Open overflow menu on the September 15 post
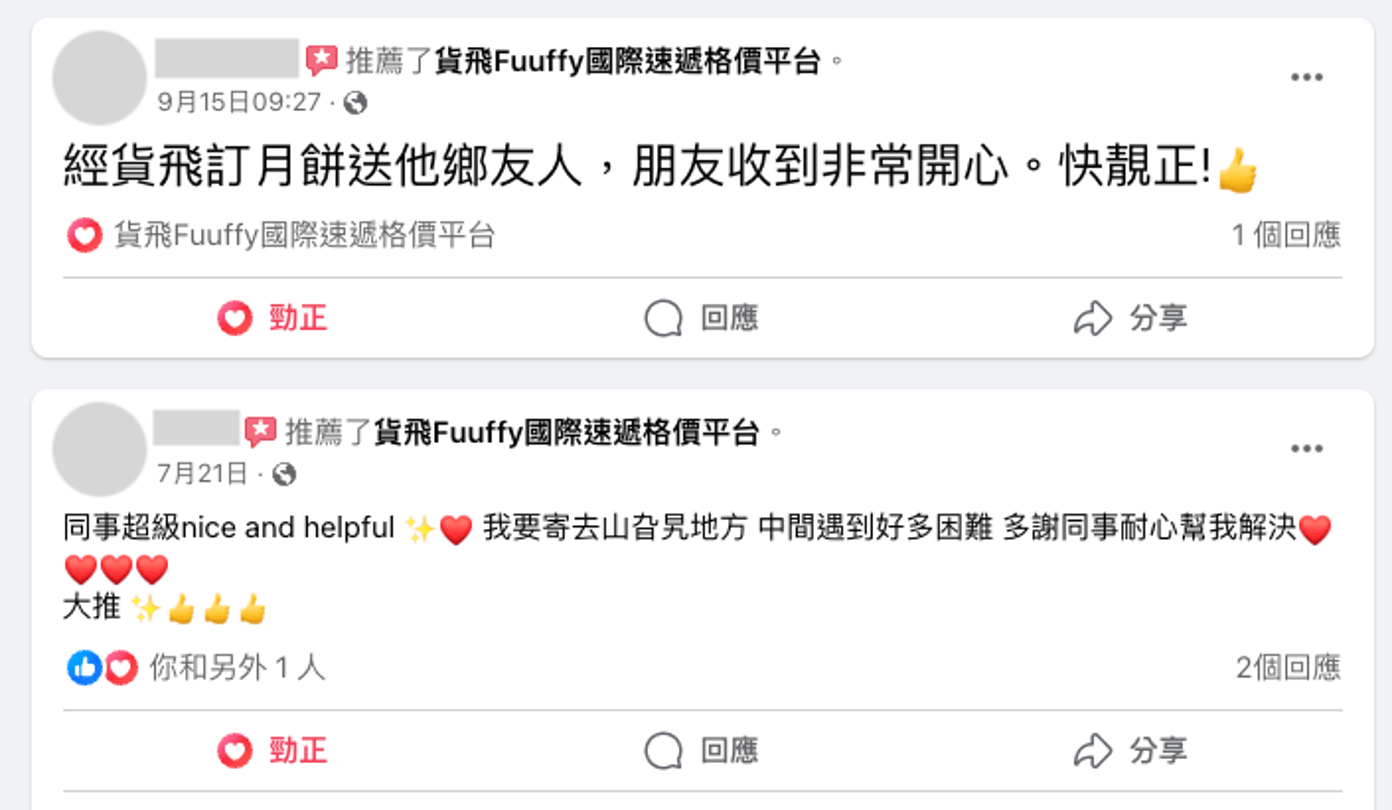Viewport: 1392px width, 810px height. pyautogui.click(x=1306, y=78)
